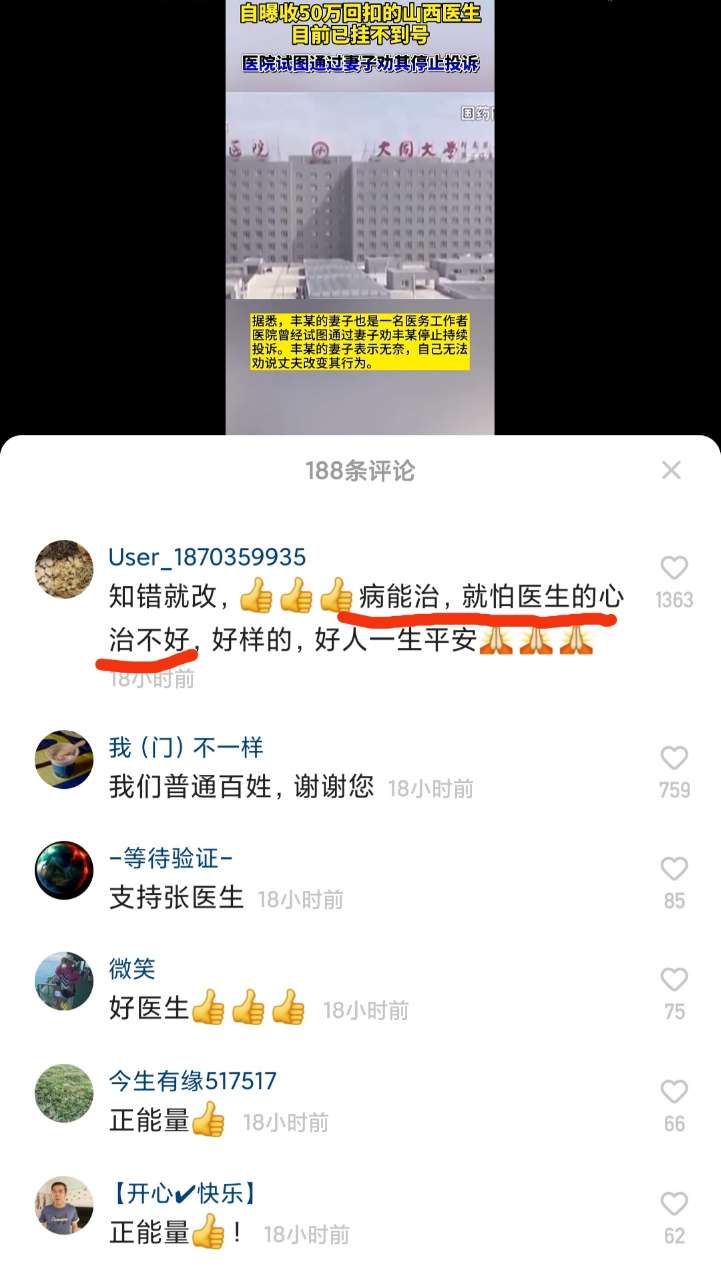Open the username 【开心✔快乐】
This screenshot has height=1280, width=721.
(x=183, y=1193)
